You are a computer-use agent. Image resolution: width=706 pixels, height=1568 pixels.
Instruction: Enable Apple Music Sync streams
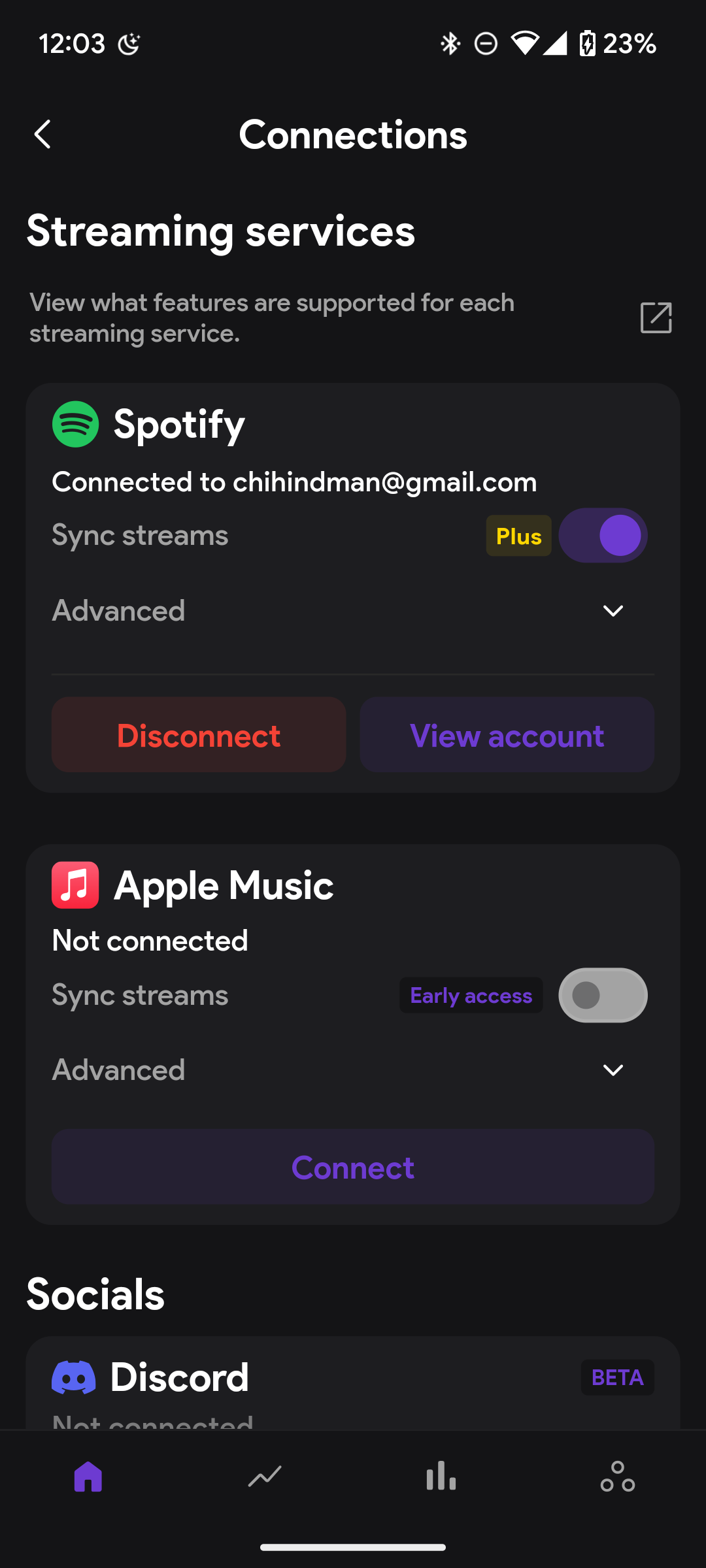point(603,995)
